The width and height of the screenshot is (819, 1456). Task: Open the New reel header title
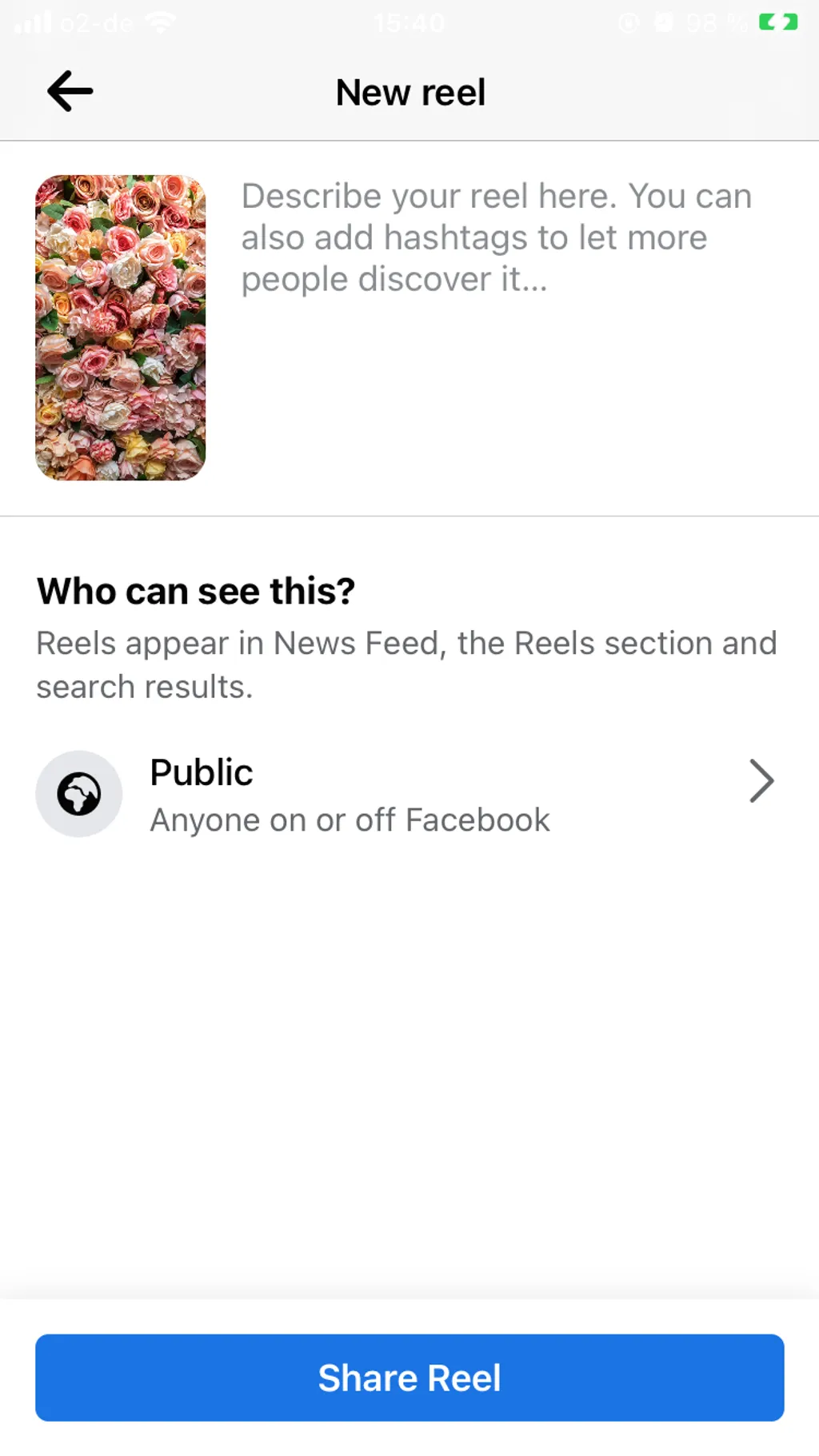tap(409, 91)
